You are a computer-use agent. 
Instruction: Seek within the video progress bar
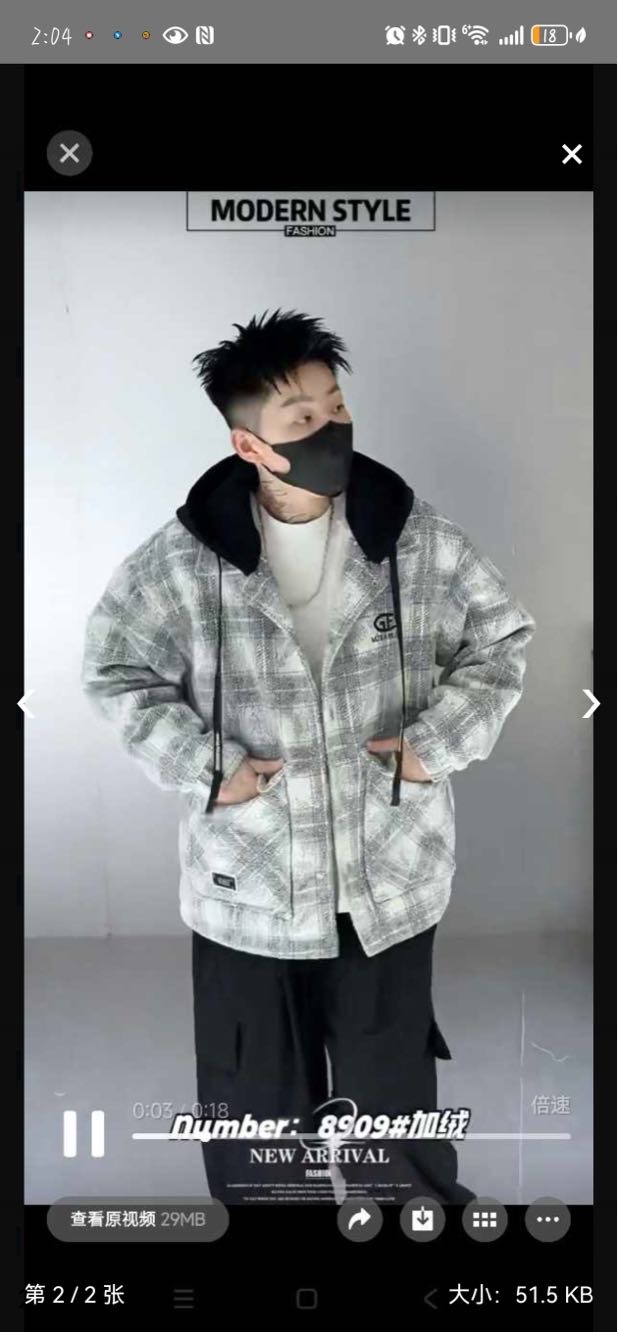pyautogui.click(x=350, y=1136)
